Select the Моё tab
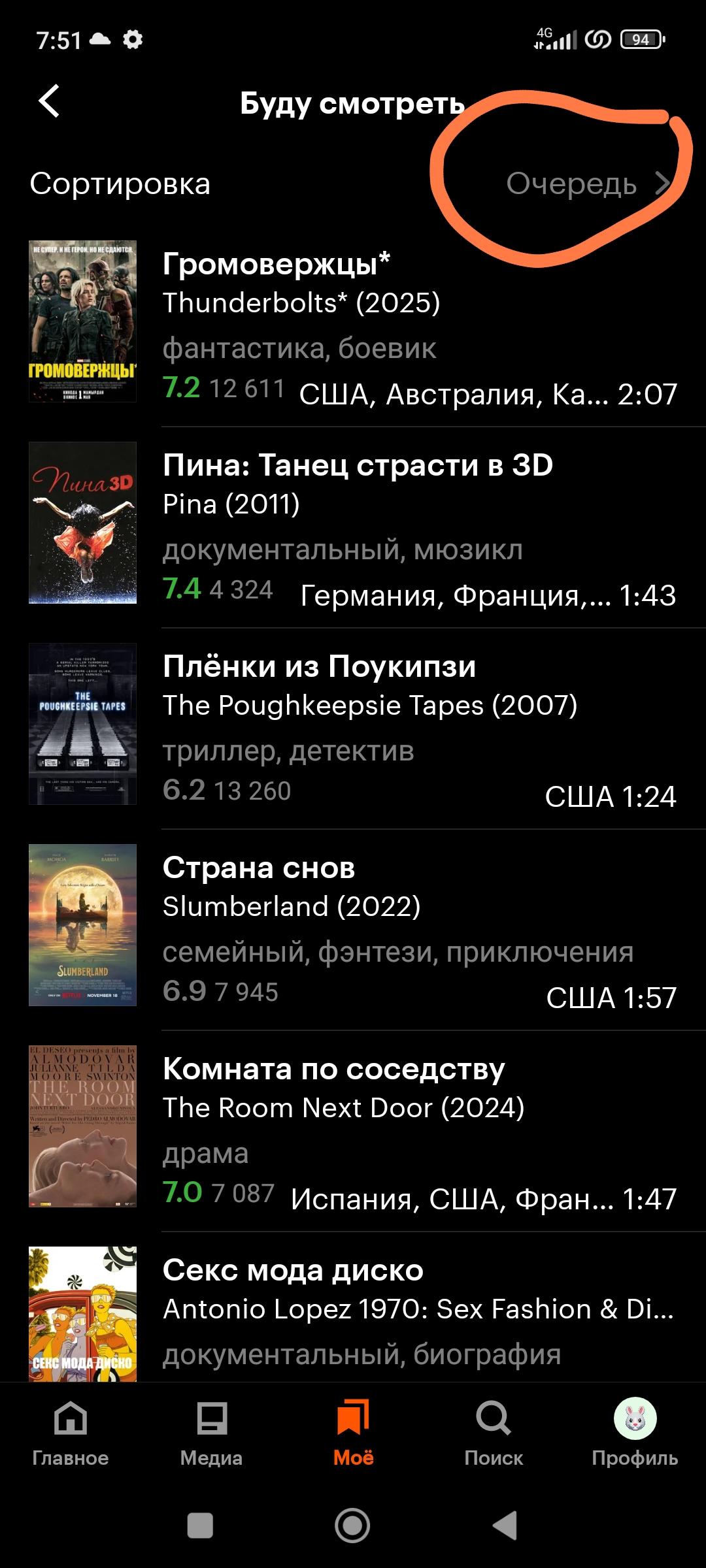This screenshot has height=1568, width=706. click(353, 1434)
